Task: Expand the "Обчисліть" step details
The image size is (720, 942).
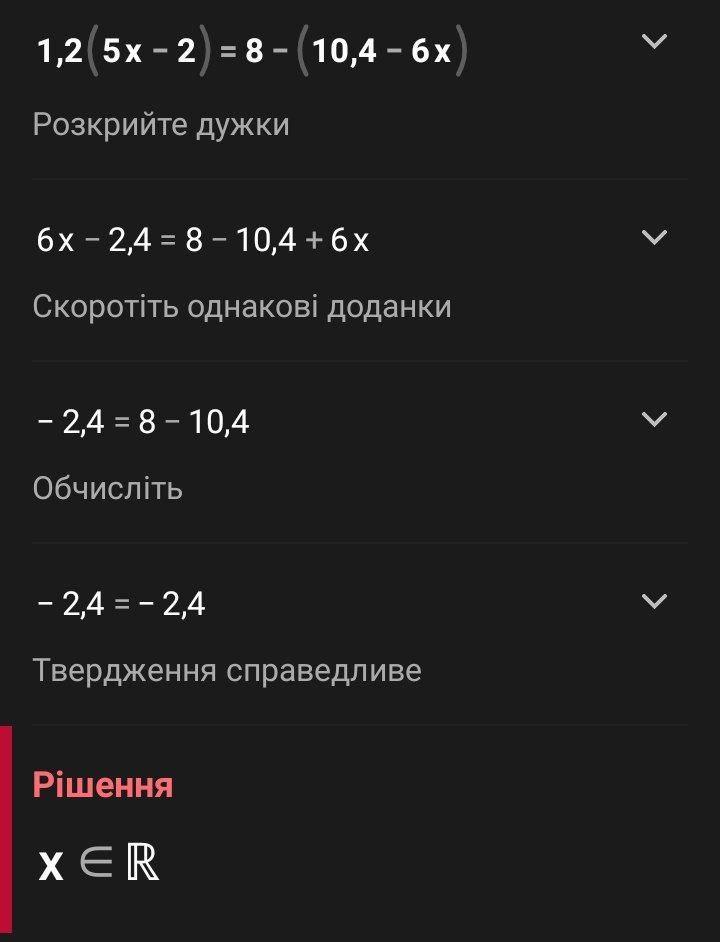Action: pyautogui.click(x=654, y=419)
